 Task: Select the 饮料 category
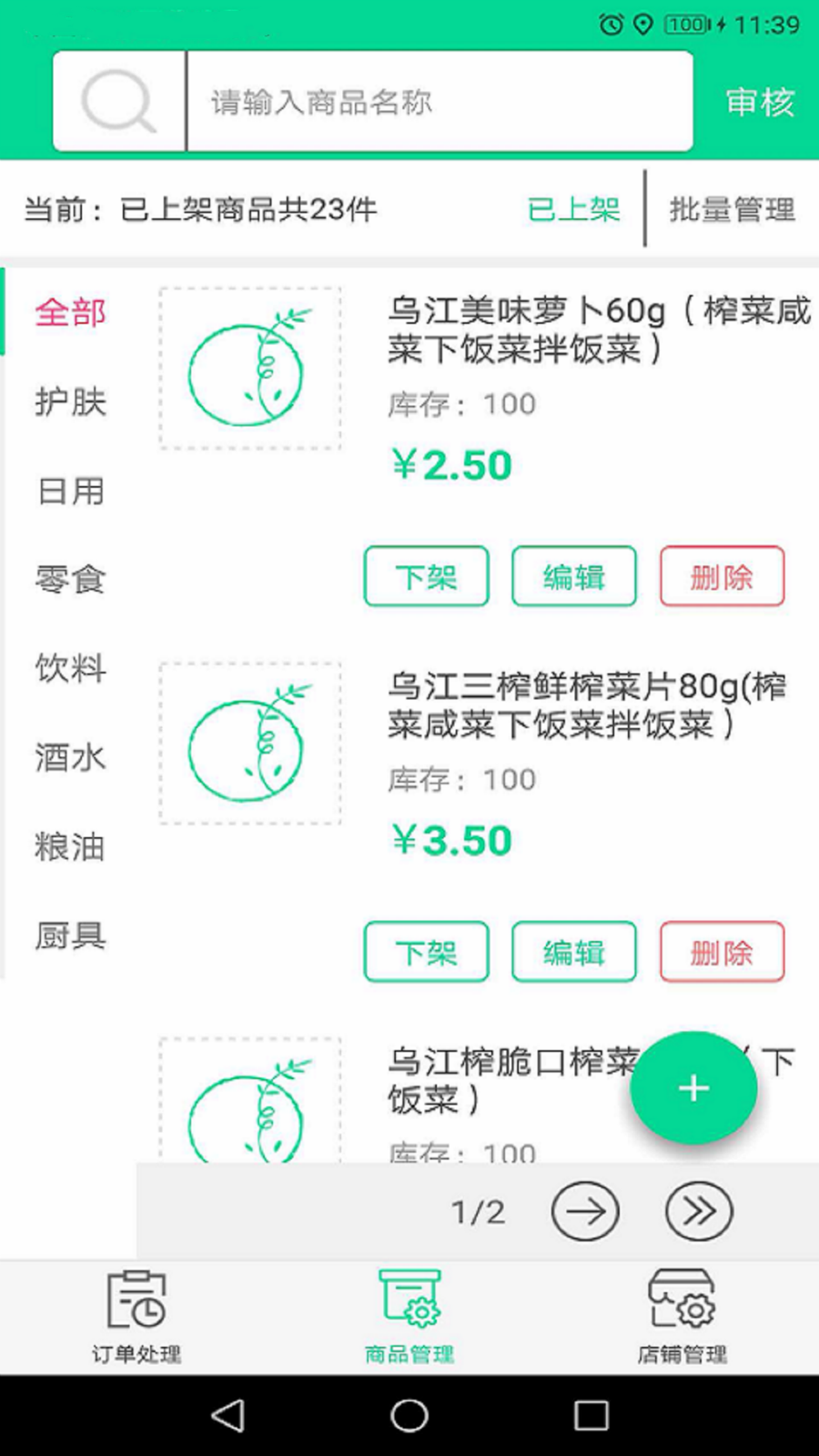click(x=71, y=668)
